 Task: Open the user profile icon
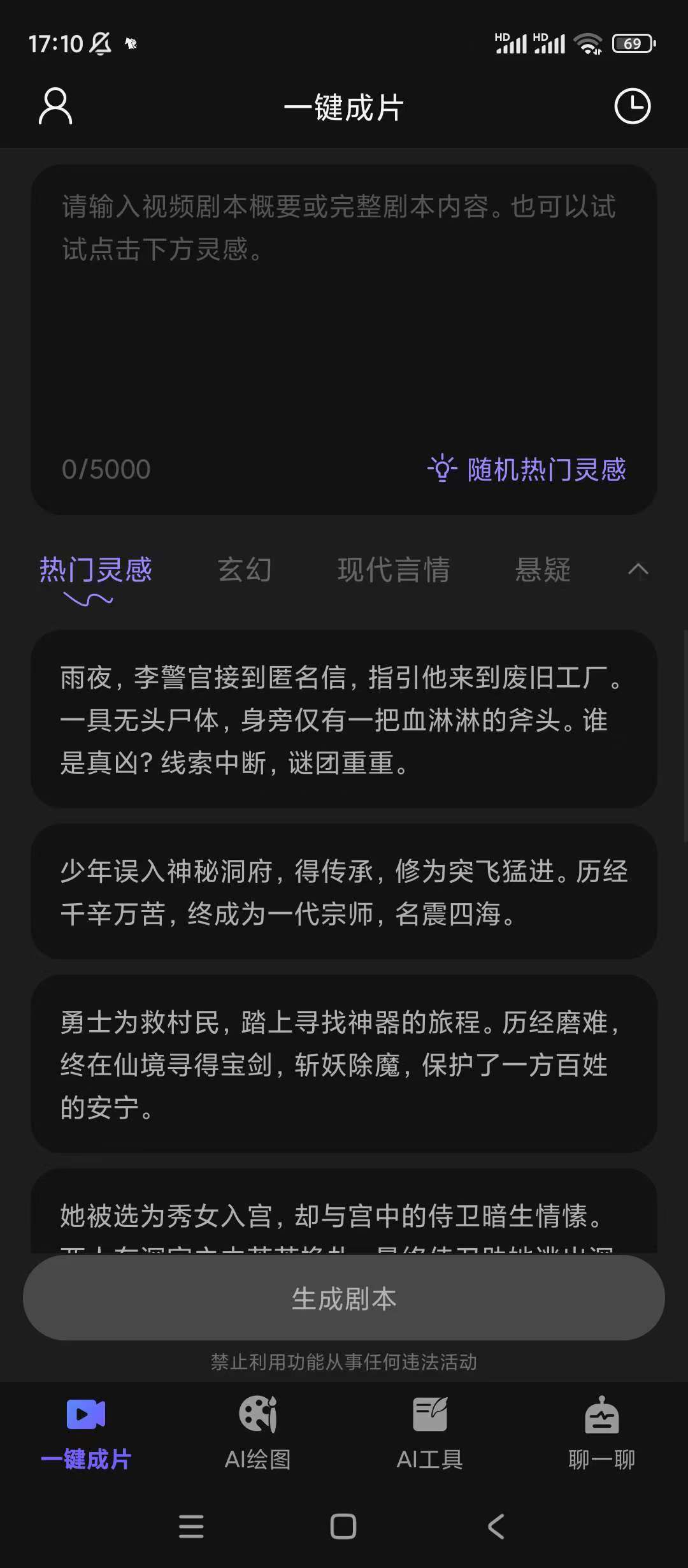[x=55, y=106]
